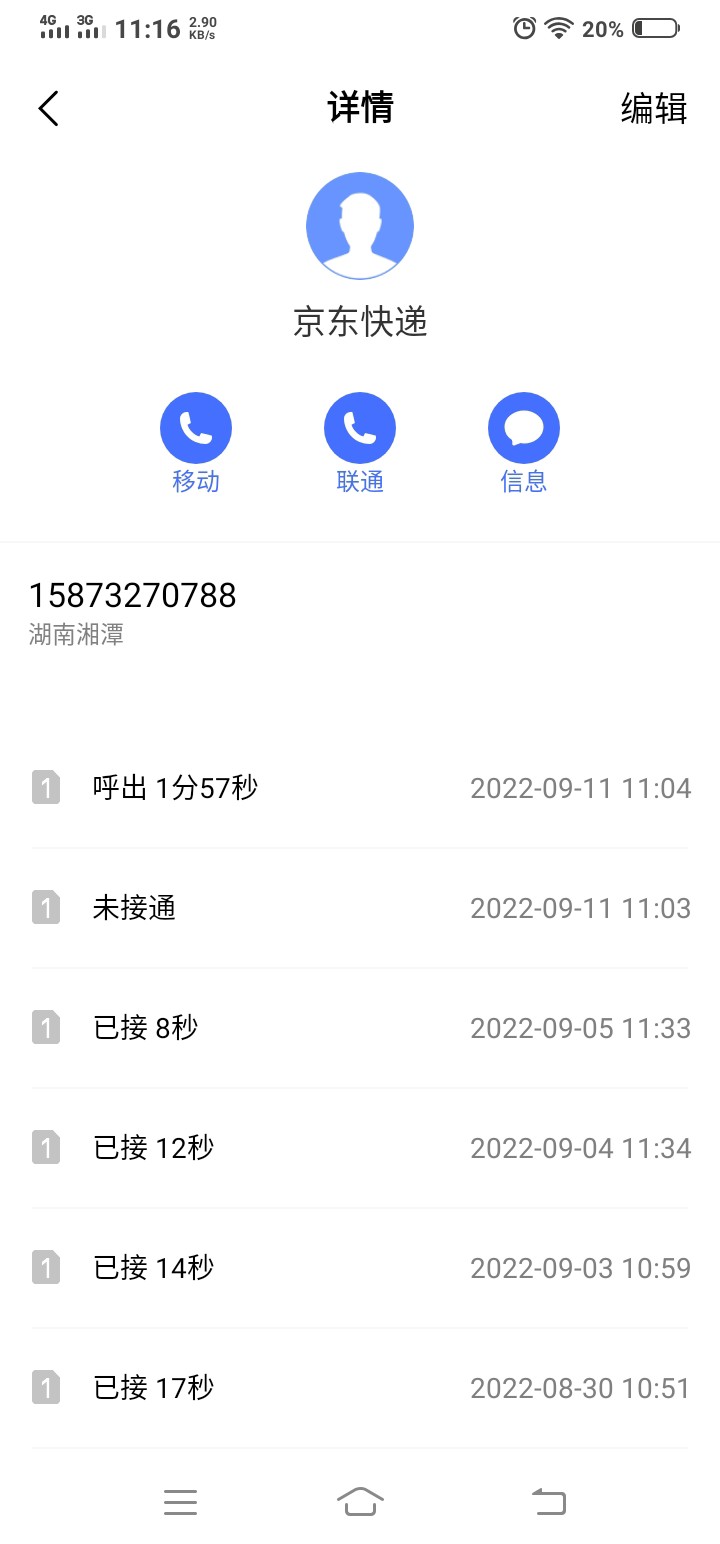Tap 编辑 to edit this contact
Viewport: 720px width, 1544px height.
(654, 108)
